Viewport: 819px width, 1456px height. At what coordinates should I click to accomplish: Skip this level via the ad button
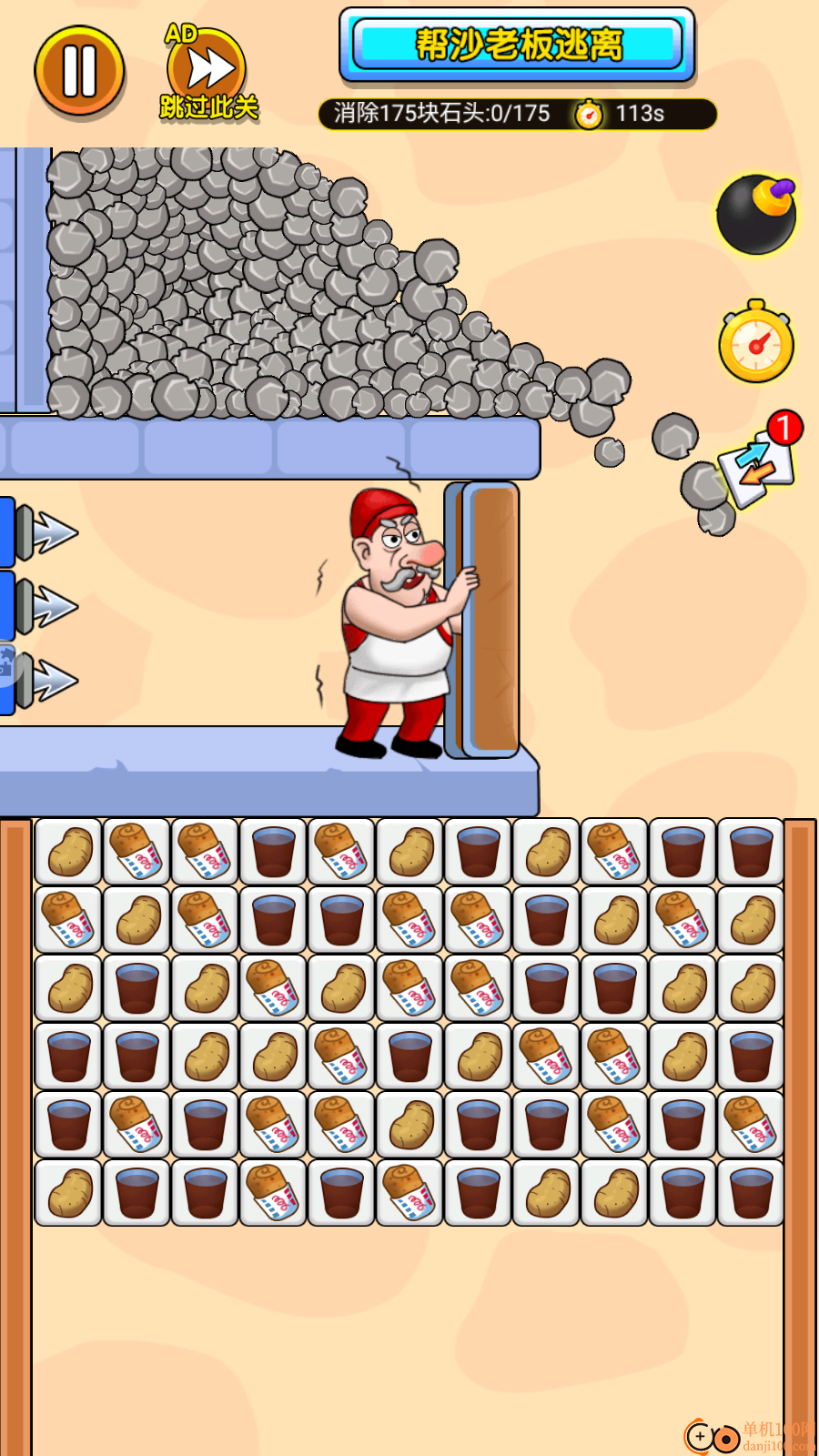coord(207,73)
